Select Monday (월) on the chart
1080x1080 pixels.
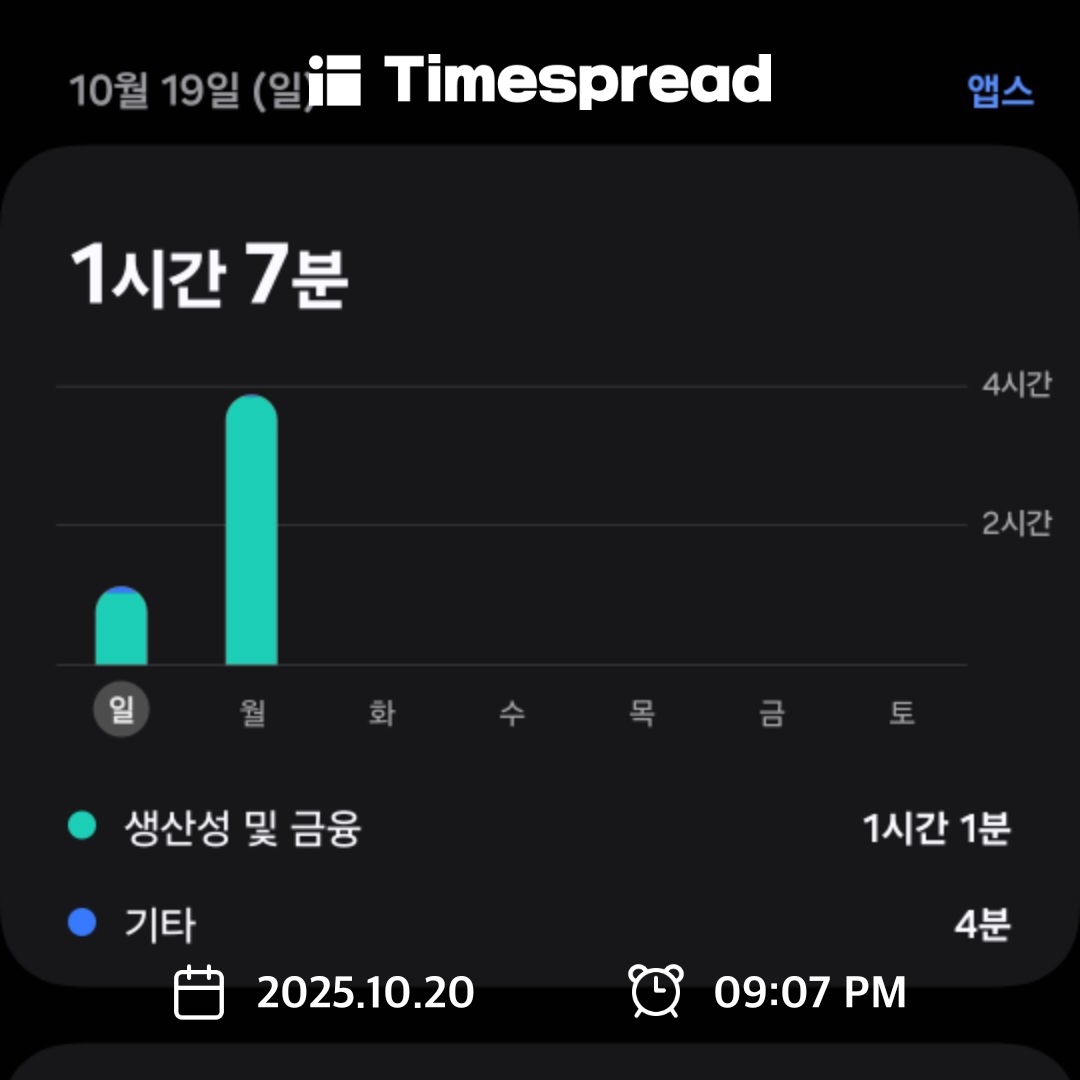252,712
